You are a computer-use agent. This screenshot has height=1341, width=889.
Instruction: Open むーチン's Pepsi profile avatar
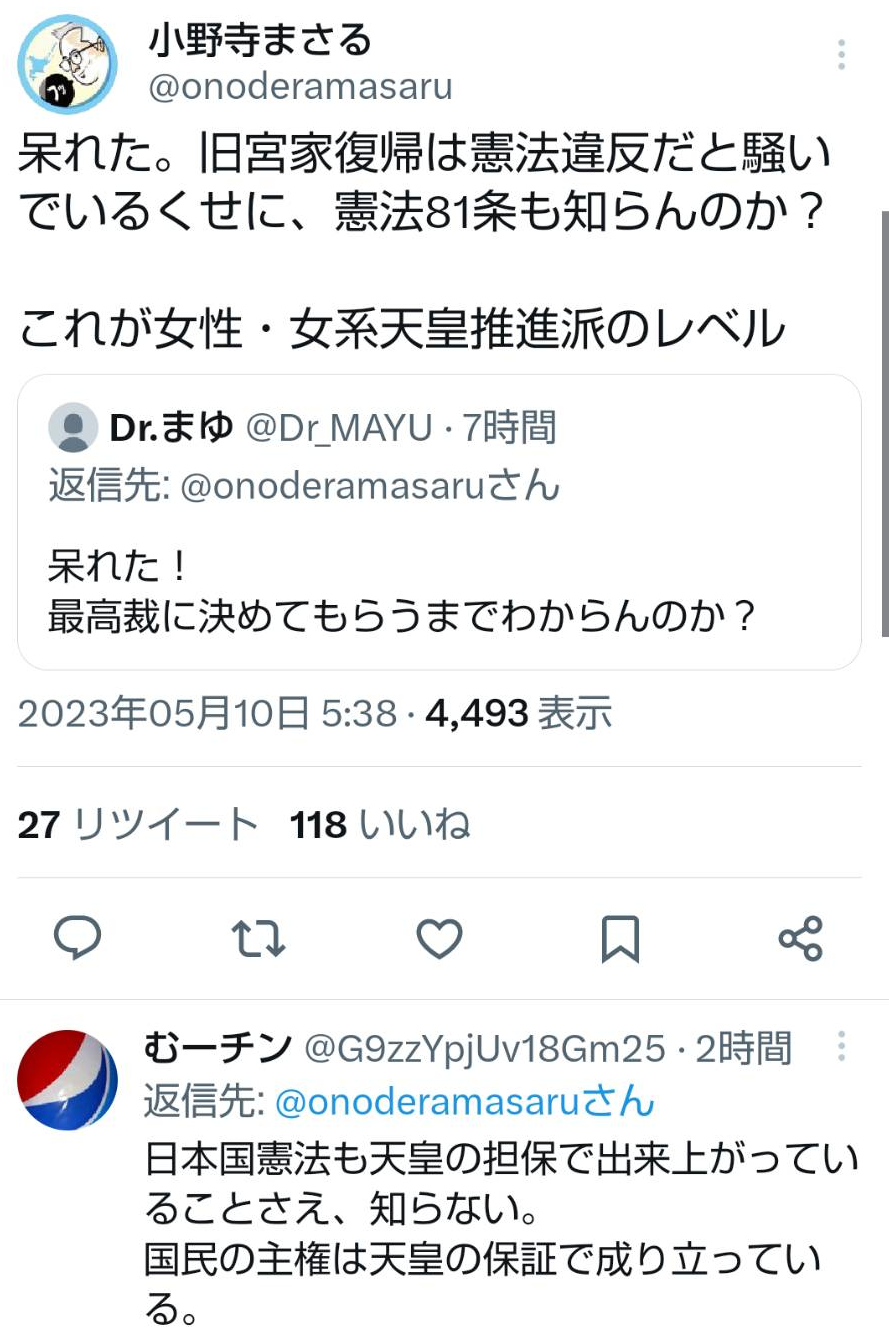click(68, 1080)
